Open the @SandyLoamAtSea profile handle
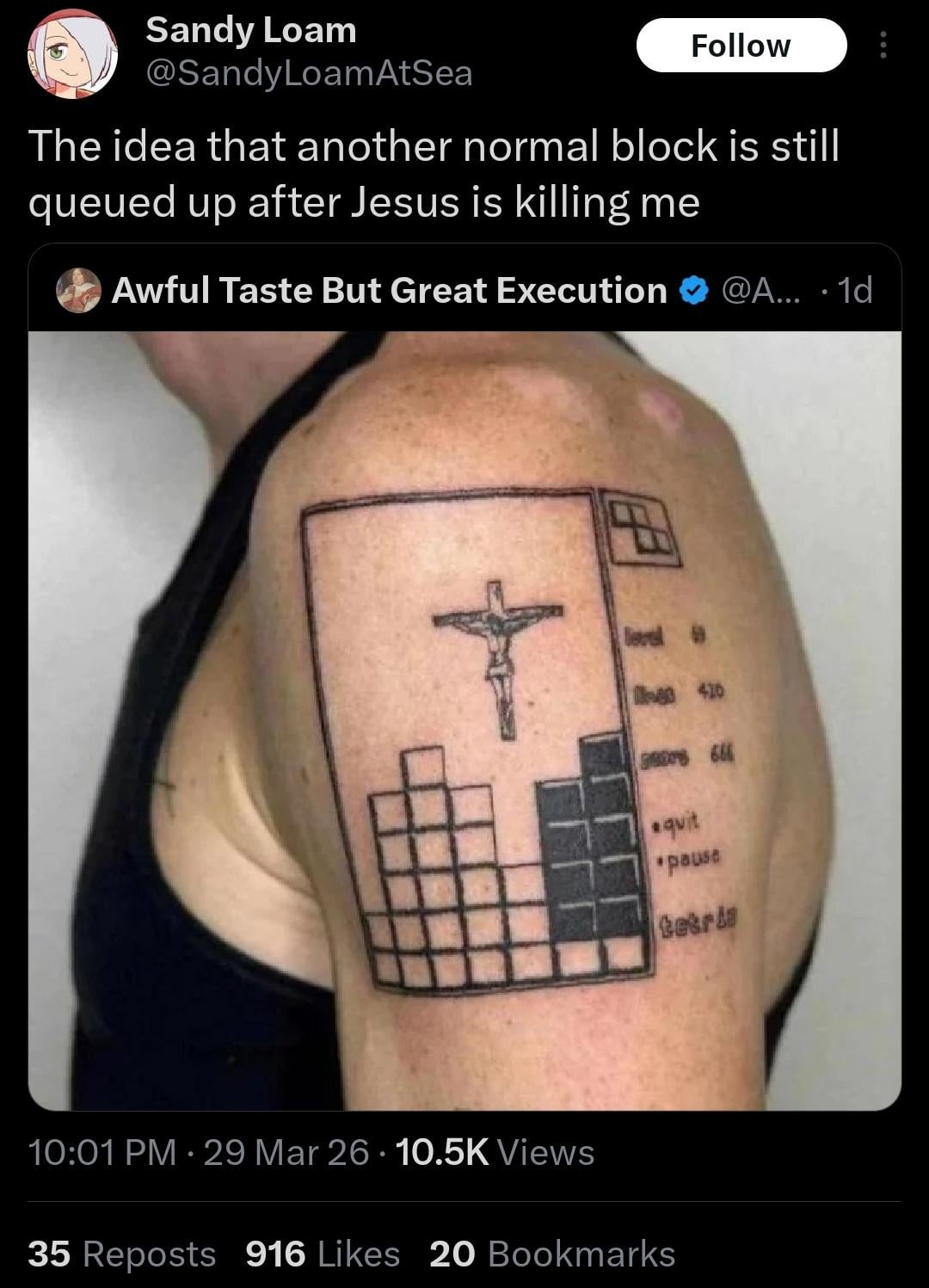The width and height of the screenshot is (929, 1288). [x=309, y=73]
